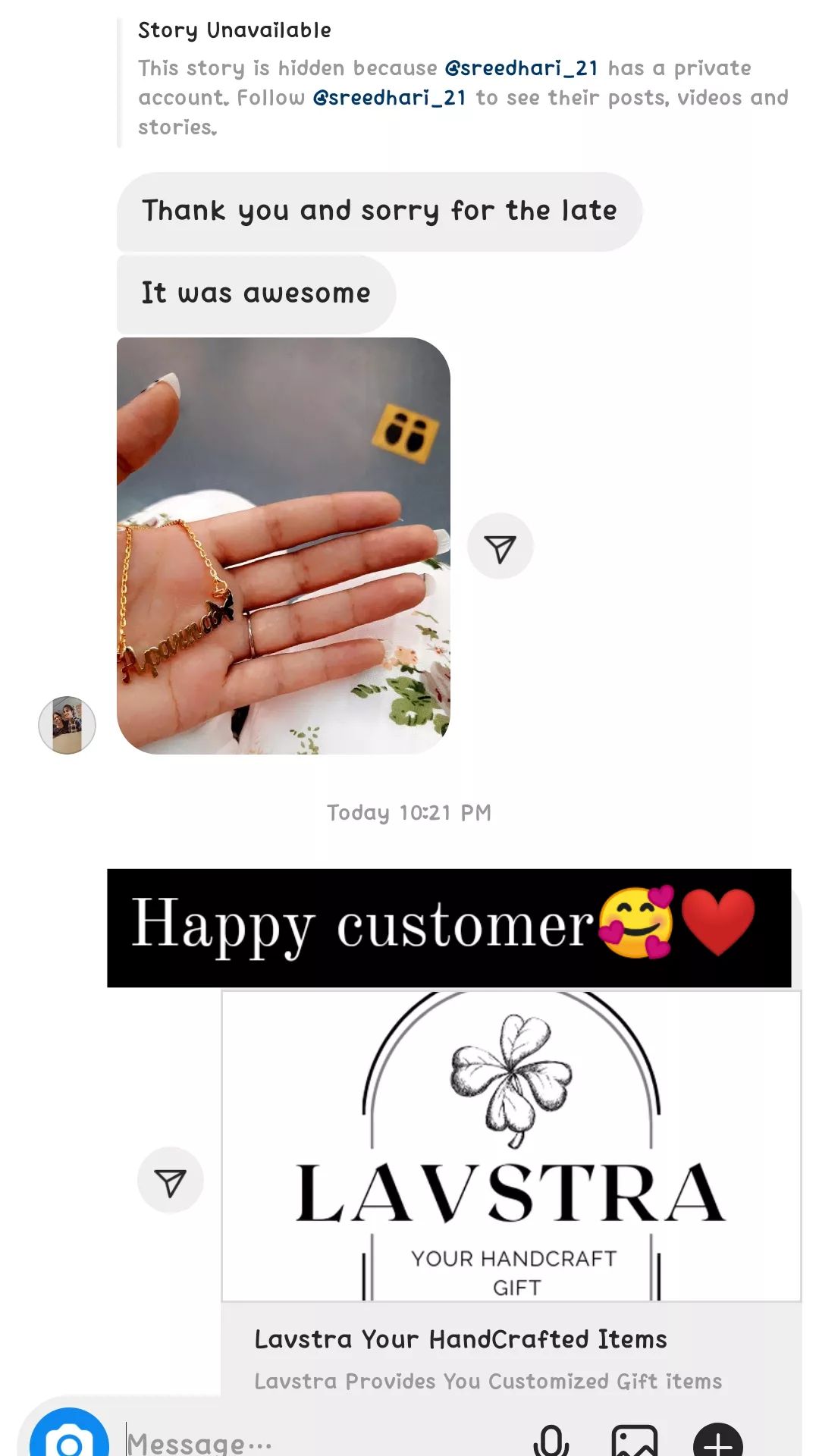This screenshot has height=1456, width=819.
Task: Forward the necklace photo via share icon
Action: pyautogui.click(x=500, y=547)
